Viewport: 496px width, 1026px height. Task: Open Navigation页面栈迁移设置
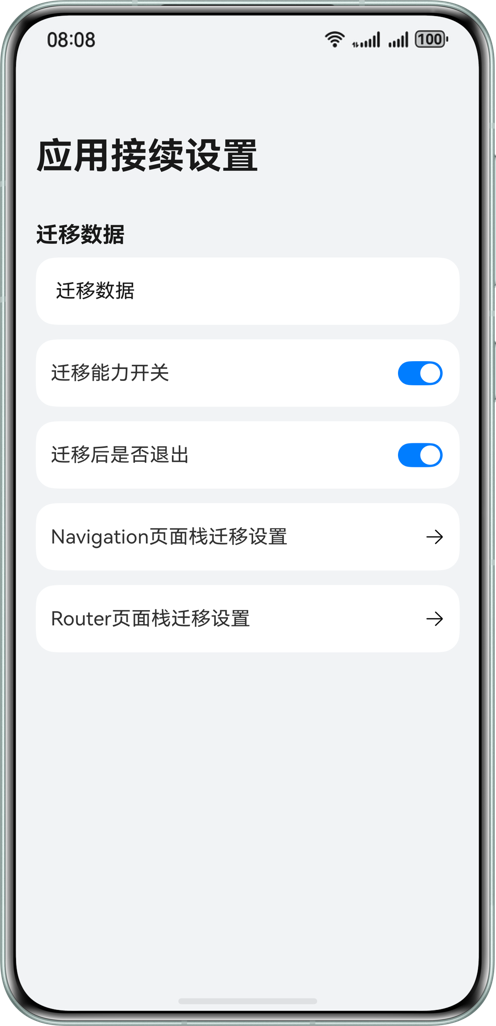[x=247, y=537]
